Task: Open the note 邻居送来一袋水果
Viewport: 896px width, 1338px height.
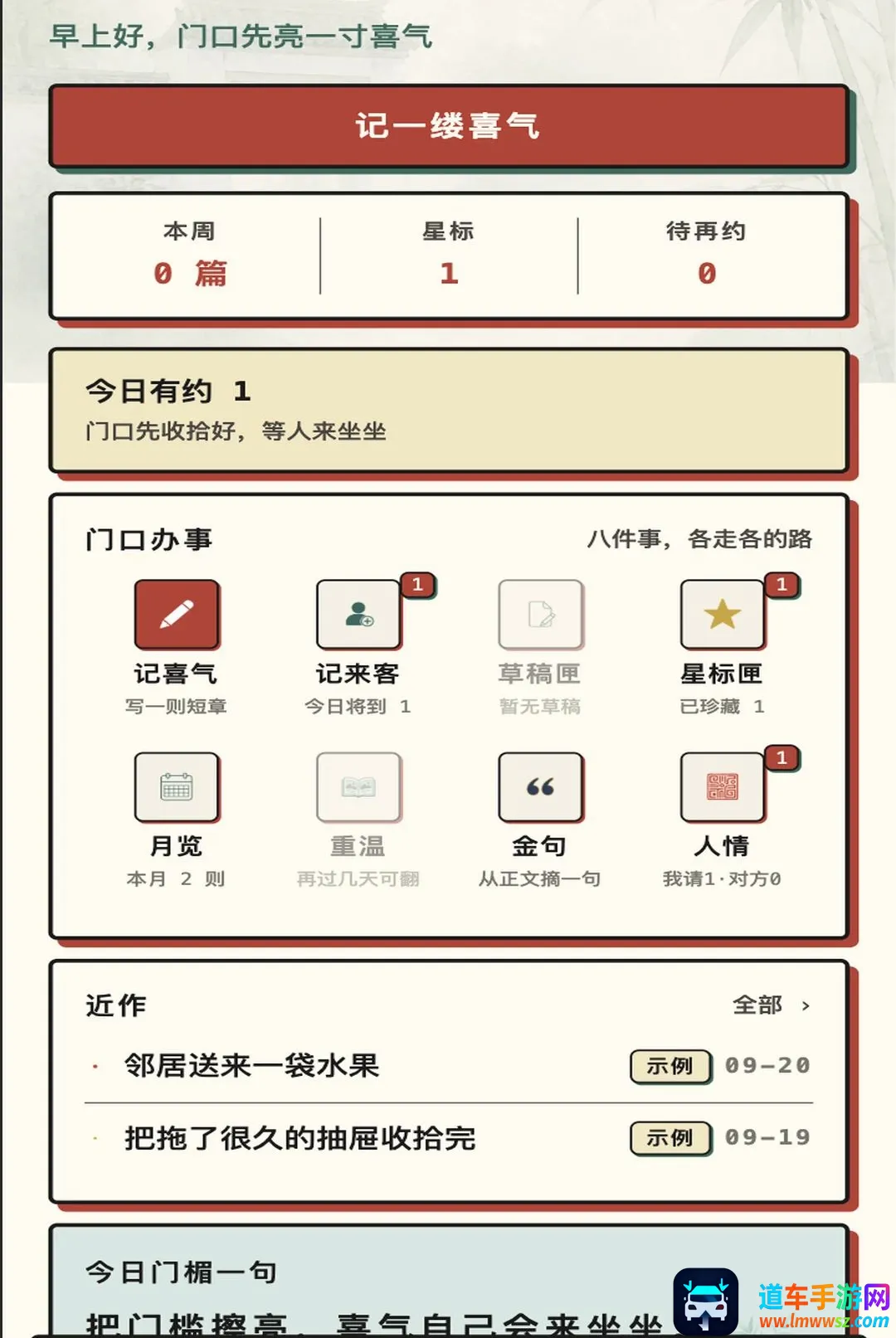Action: 449,1065
